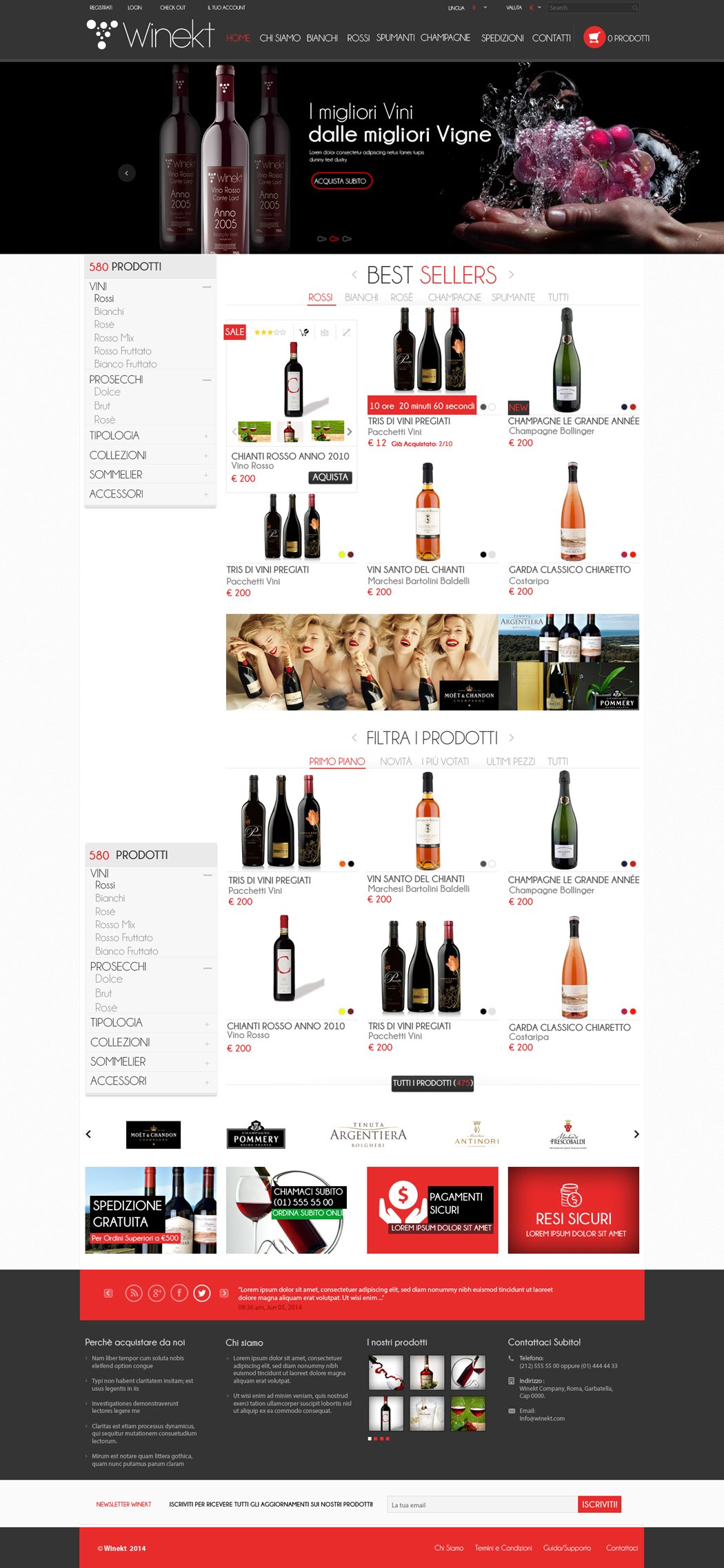Open the Pommery brand logo
Screen dimensions: 724x1568
(x=256, y=1134)
